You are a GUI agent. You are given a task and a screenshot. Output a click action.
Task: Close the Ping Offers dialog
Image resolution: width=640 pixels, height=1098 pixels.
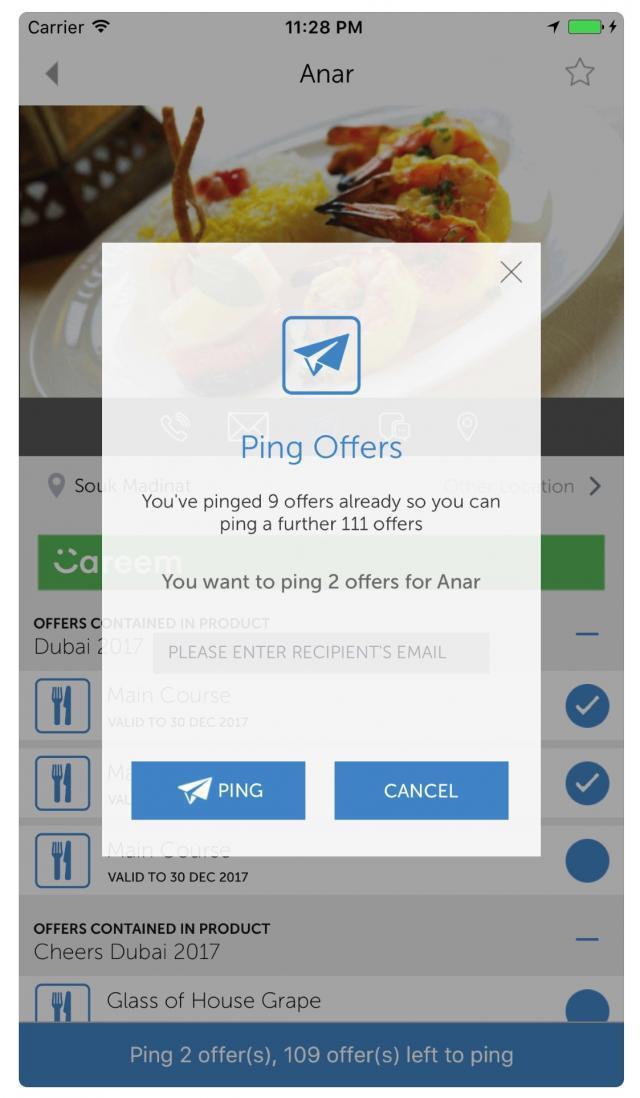click(511, 272)
